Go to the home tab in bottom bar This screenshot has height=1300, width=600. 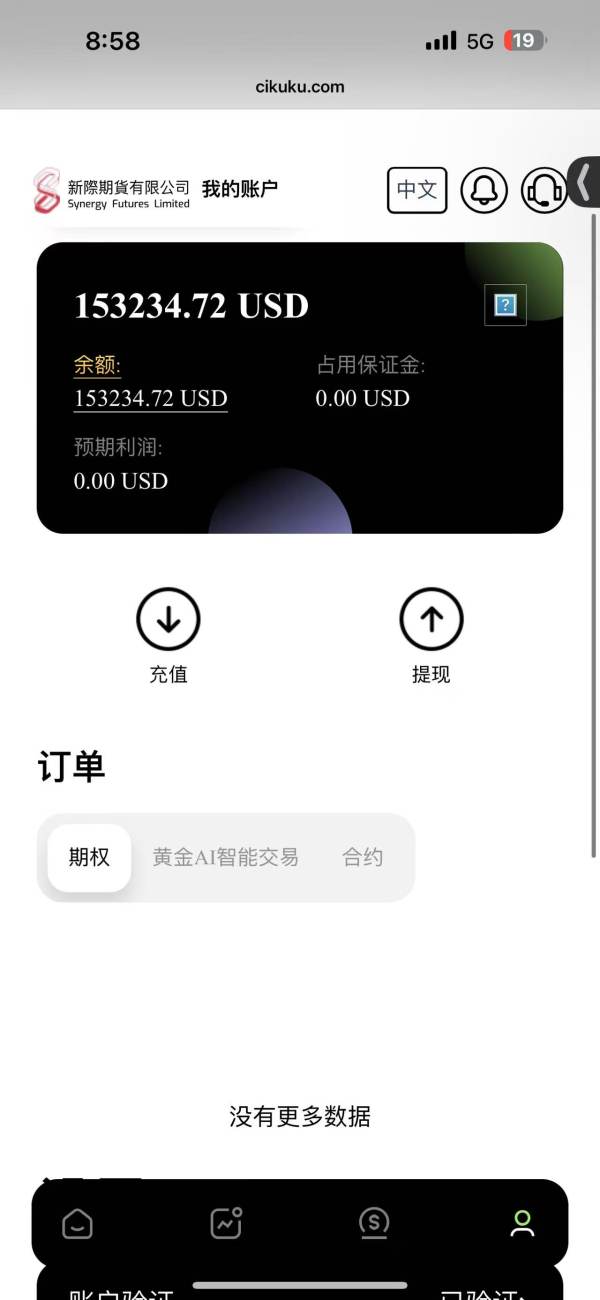(77, 1223)
